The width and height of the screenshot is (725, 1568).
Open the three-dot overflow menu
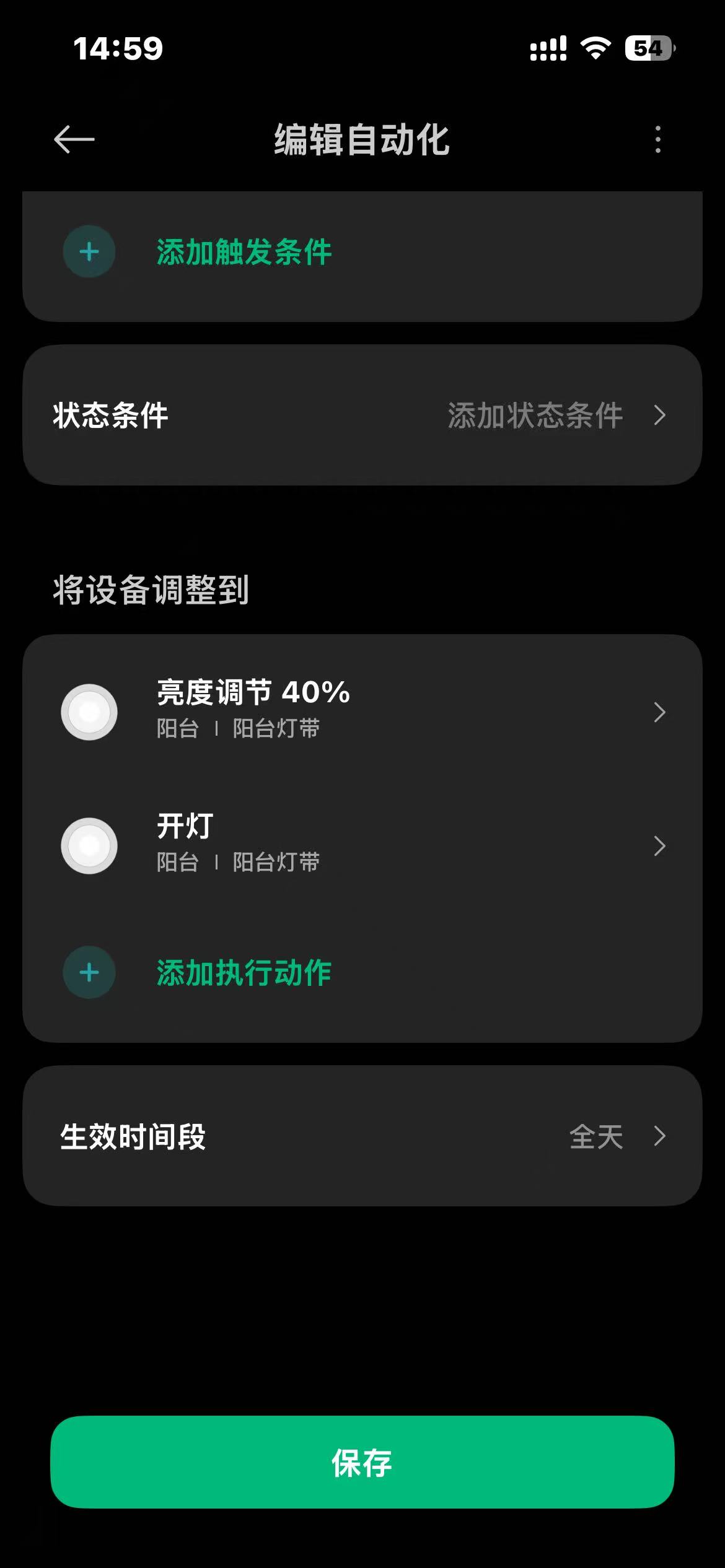(x=657, y=139)
